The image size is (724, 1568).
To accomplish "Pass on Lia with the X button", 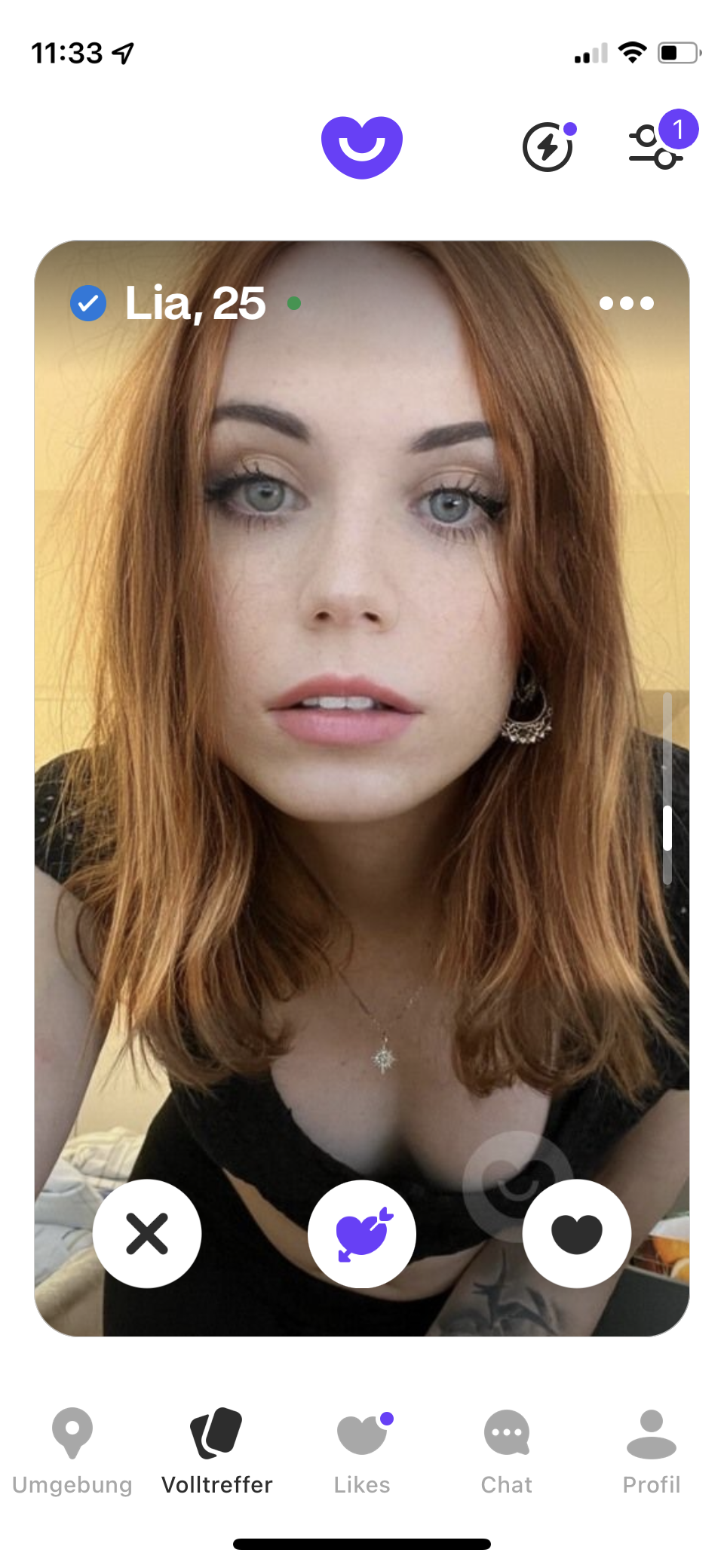I will tap(147, 1234).
